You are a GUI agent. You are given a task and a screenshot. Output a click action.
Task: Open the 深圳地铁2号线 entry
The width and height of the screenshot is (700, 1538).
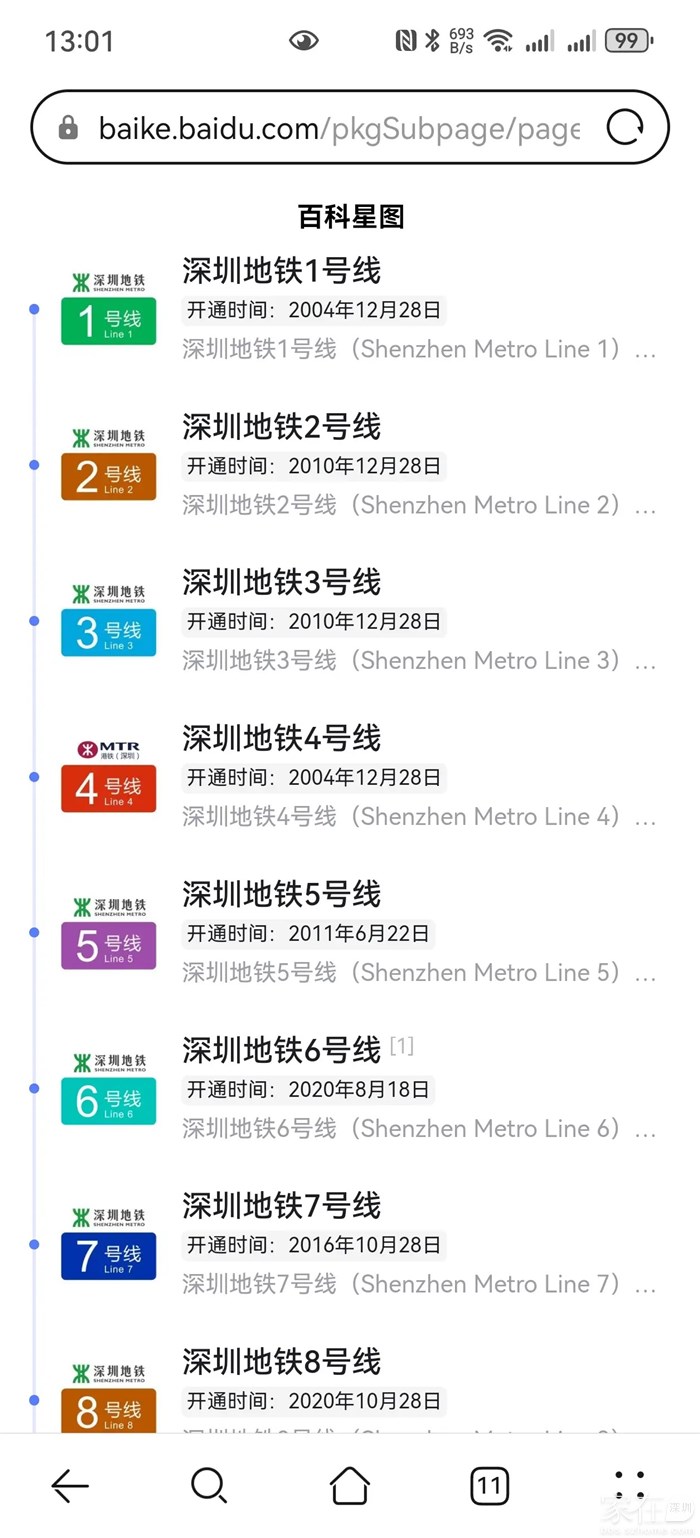(281, 427)
